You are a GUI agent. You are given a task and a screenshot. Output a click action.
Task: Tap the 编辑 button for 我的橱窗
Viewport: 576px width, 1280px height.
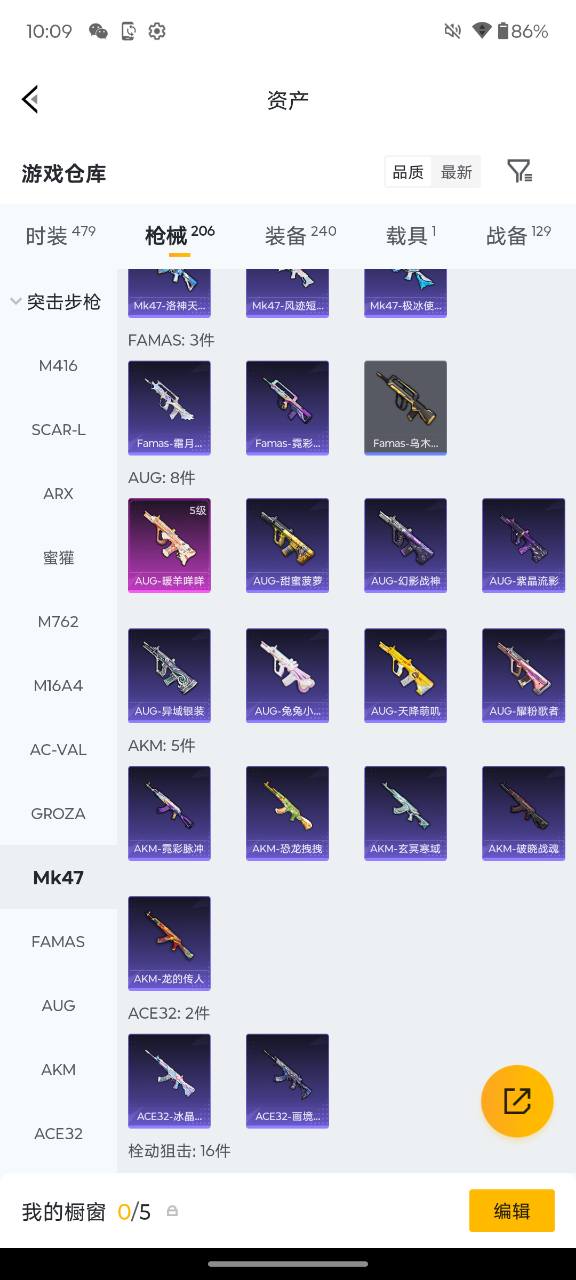click(512, 1210)
